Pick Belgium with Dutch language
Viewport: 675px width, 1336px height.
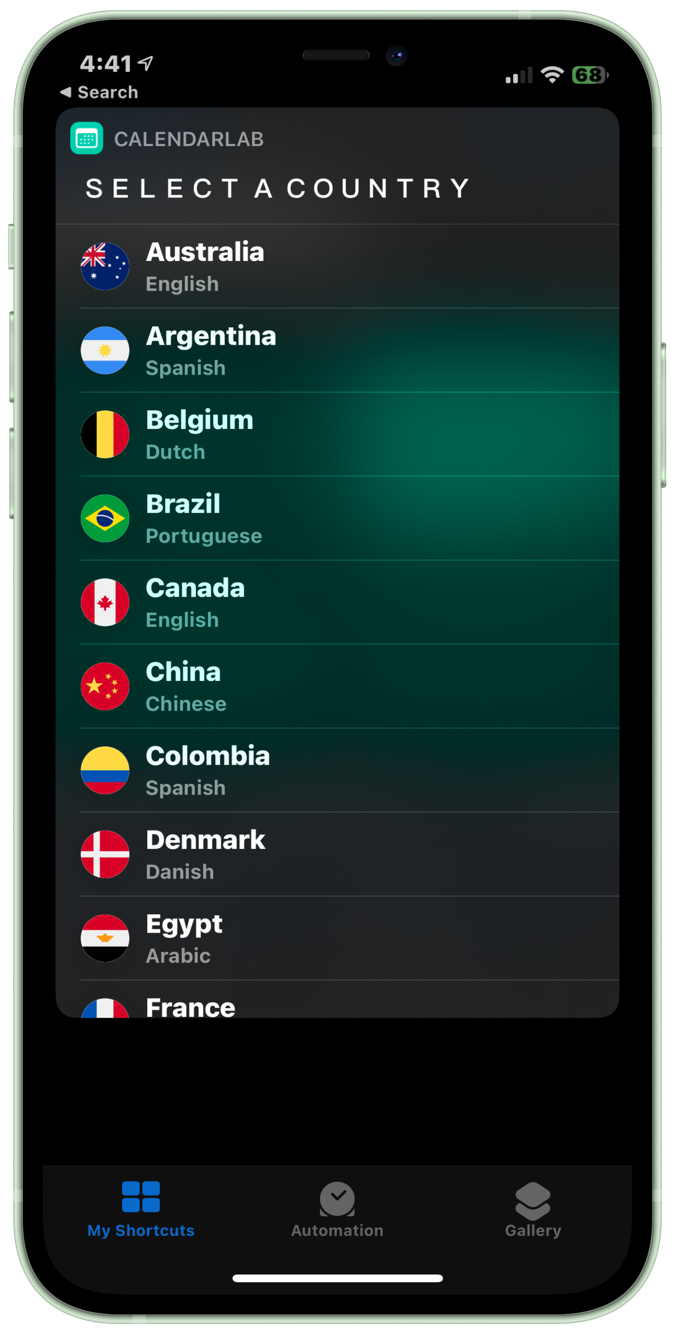pyautogui.click(x=337, y=435)
